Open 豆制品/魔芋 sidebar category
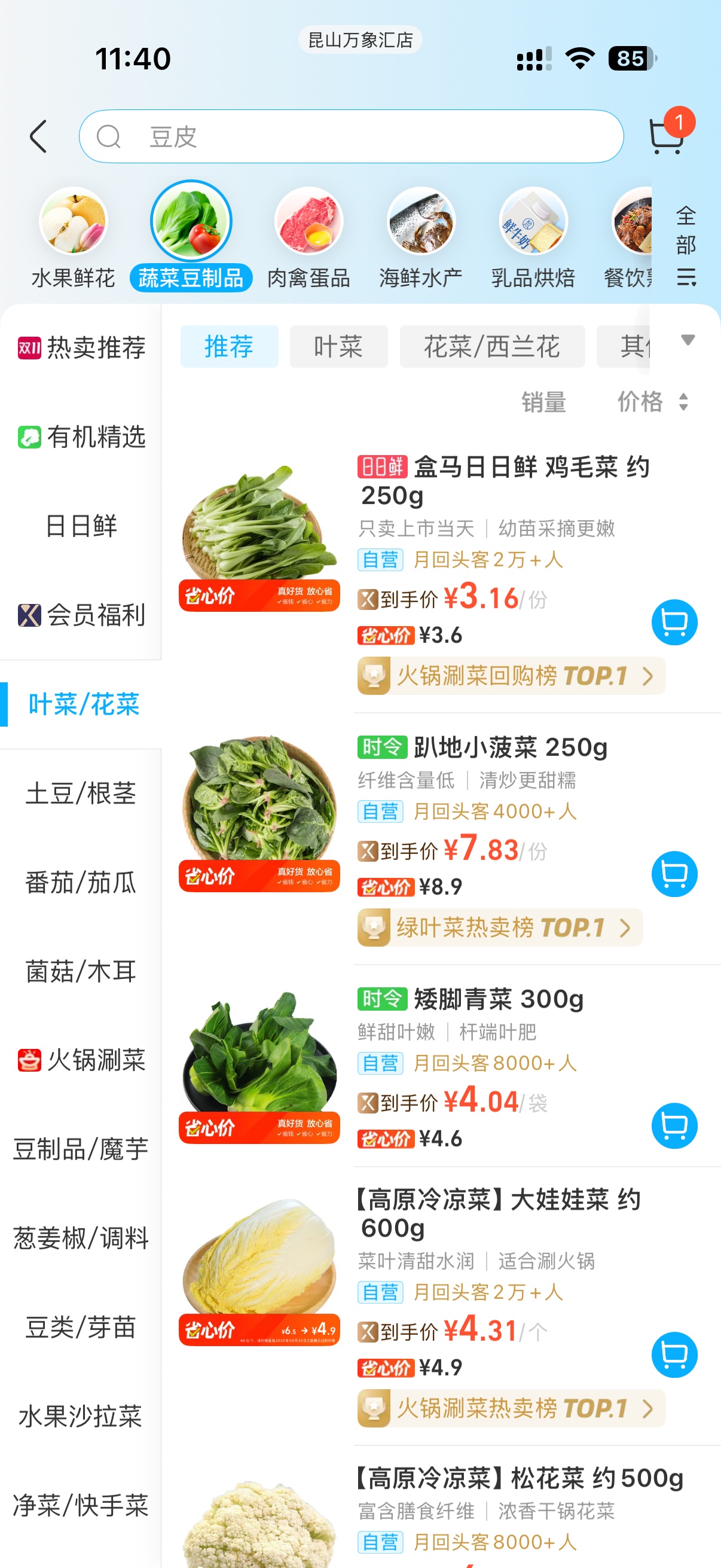This screenshot has width=721, height=1568. click(x=80, y=1149)
